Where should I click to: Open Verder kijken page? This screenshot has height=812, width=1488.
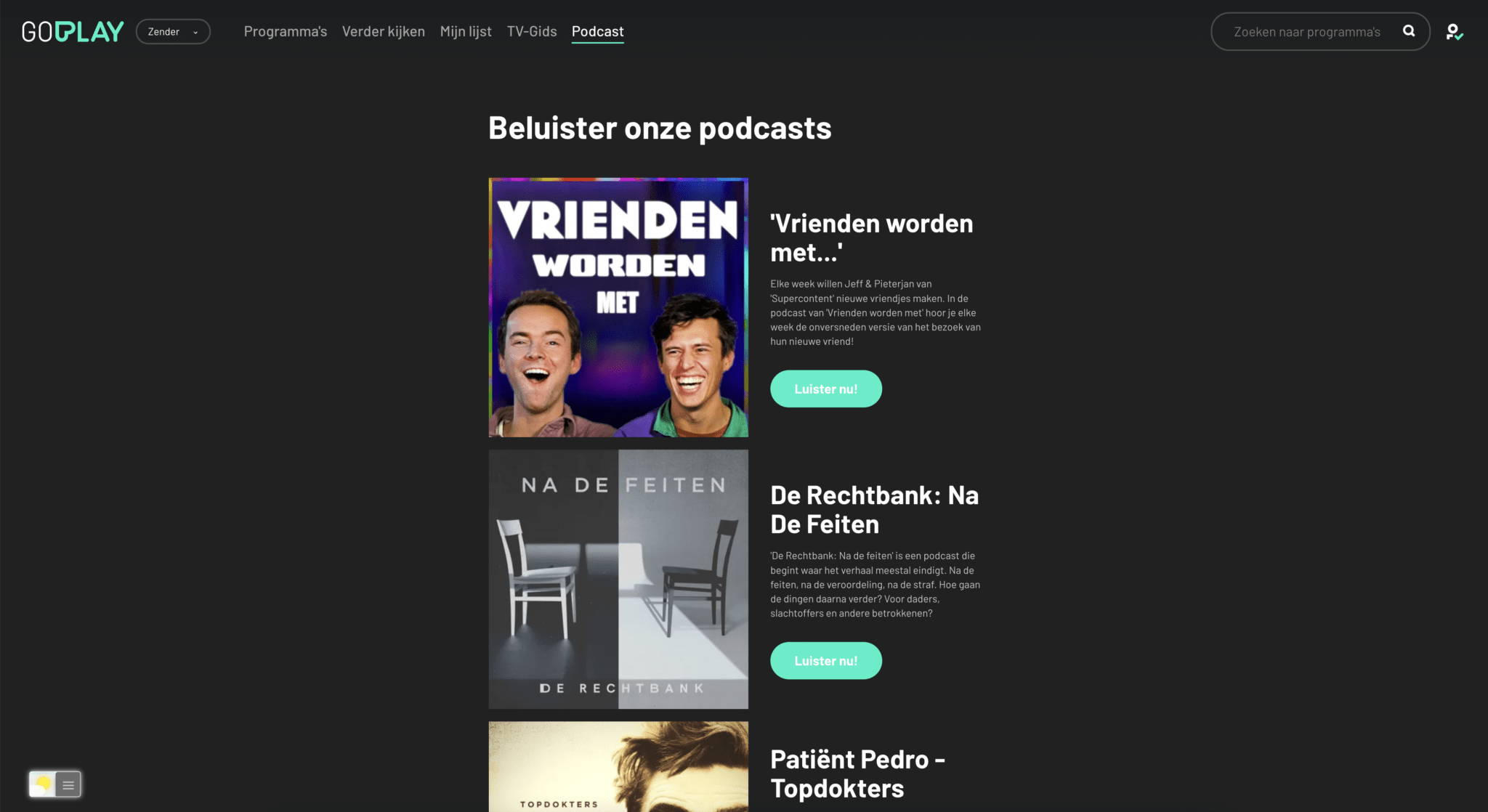(x=383, y=31)
